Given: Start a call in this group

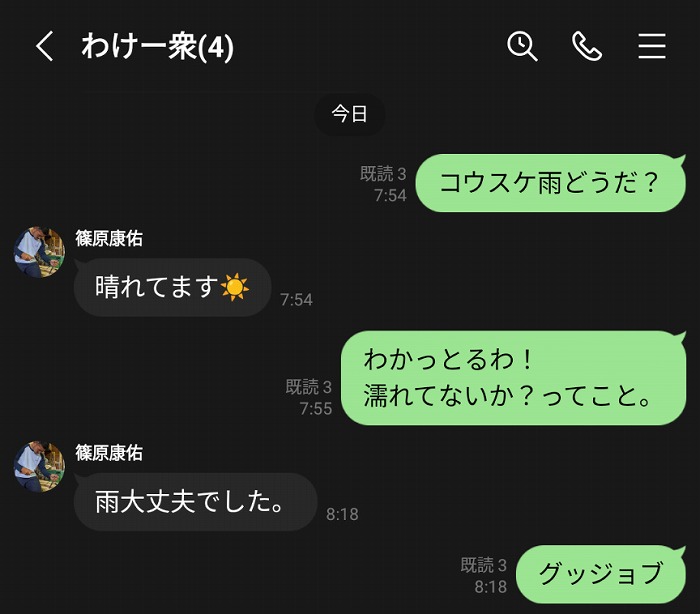Looking at the screenshot, I should (587, 46).
